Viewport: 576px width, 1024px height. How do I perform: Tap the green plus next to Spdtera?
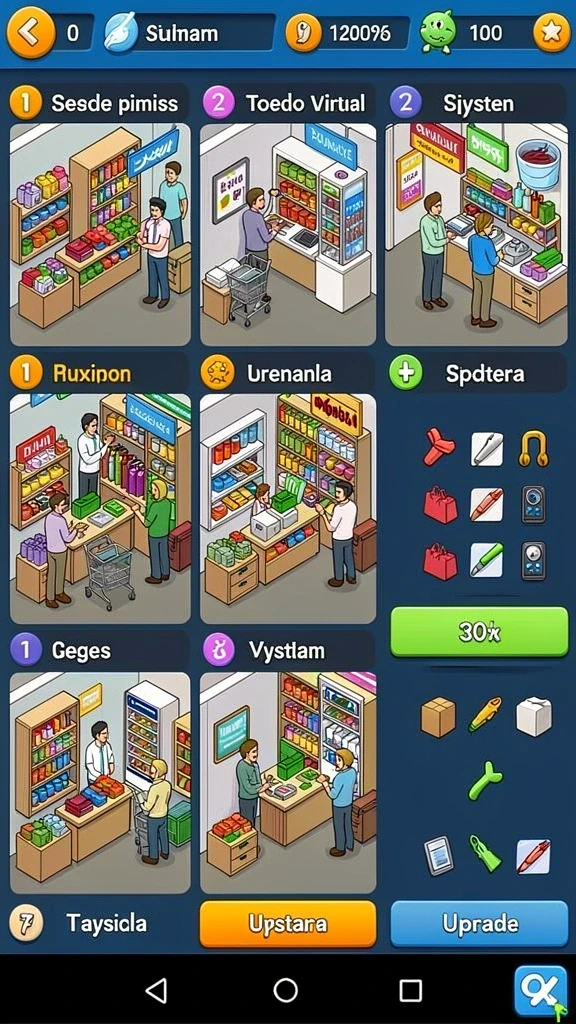point(406,374)
